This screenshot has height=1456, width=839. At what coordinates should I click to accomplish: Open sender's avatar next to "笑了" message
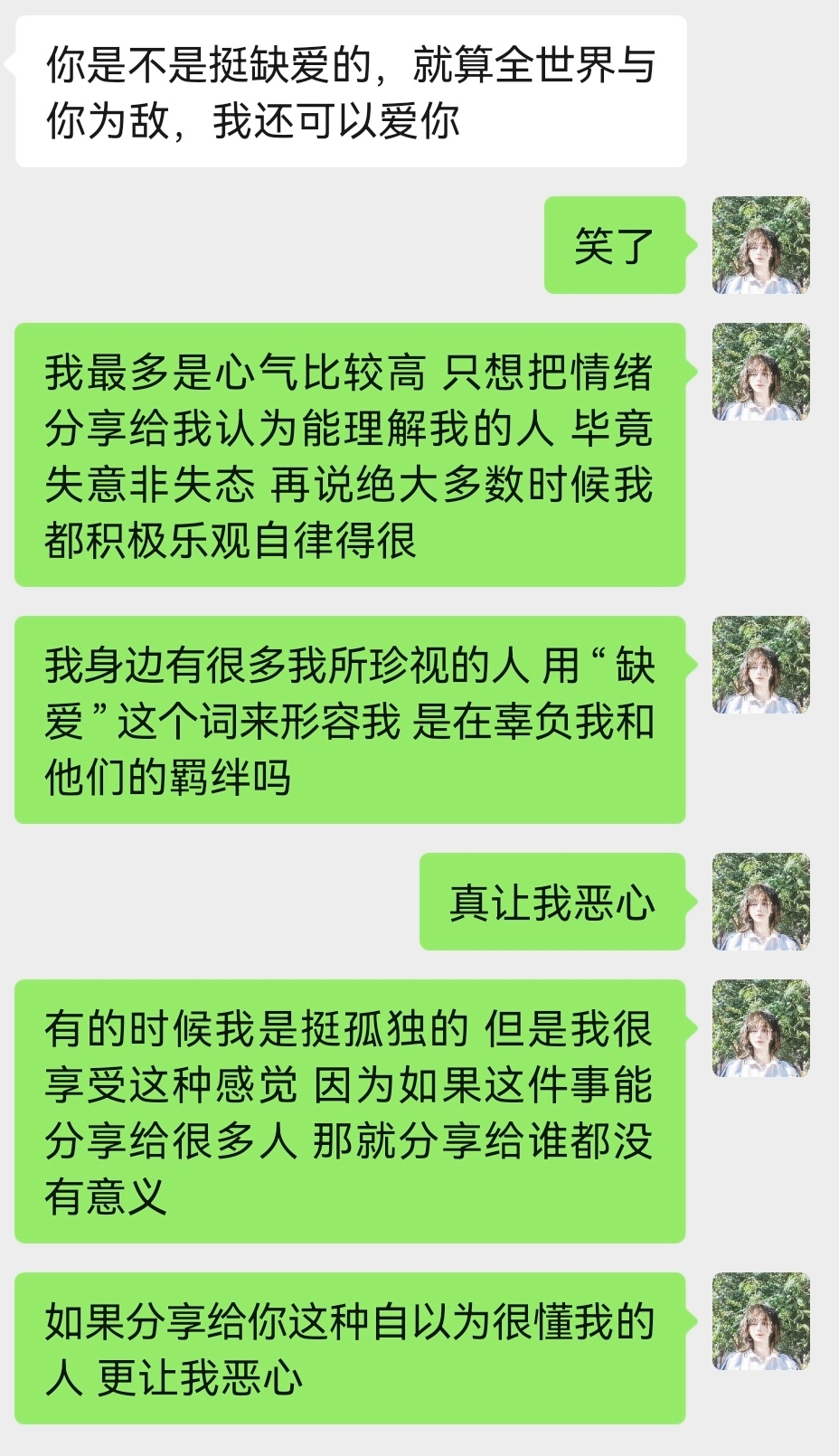(x=760, y=245)
